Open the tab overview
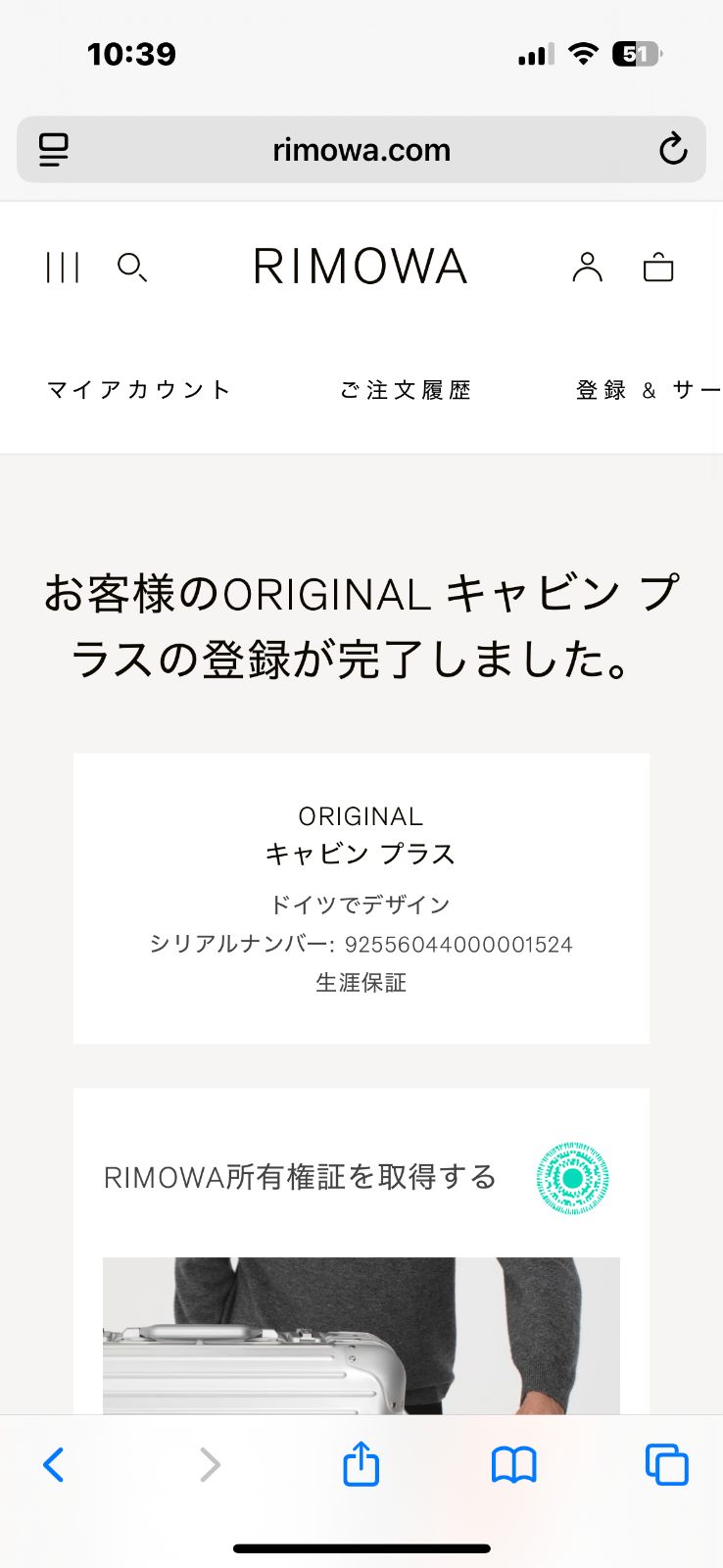The width and height of the screenshot is (723, 1568). (x=666, y=1464)
